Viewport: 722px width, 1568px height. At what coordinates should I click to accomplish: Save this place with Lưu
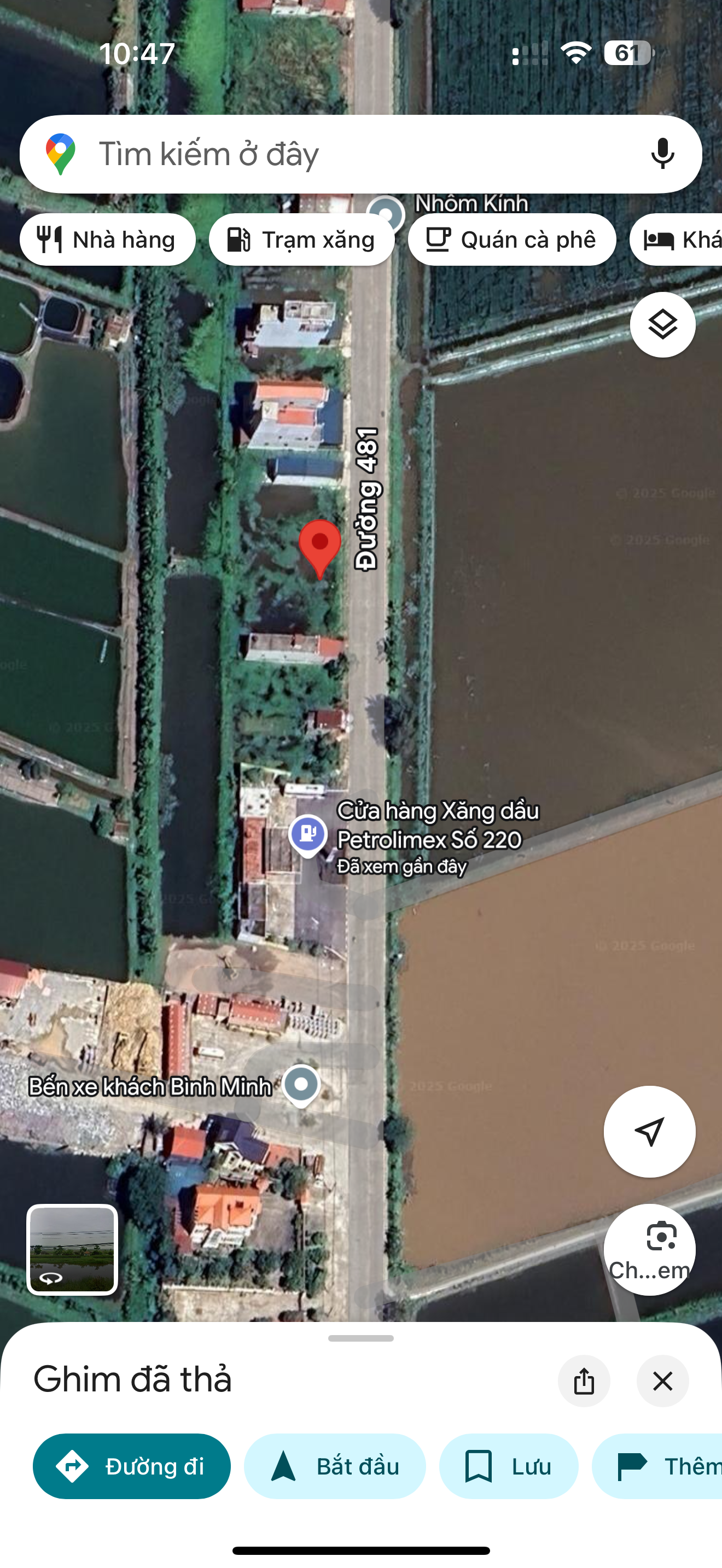pos(508,1466)
